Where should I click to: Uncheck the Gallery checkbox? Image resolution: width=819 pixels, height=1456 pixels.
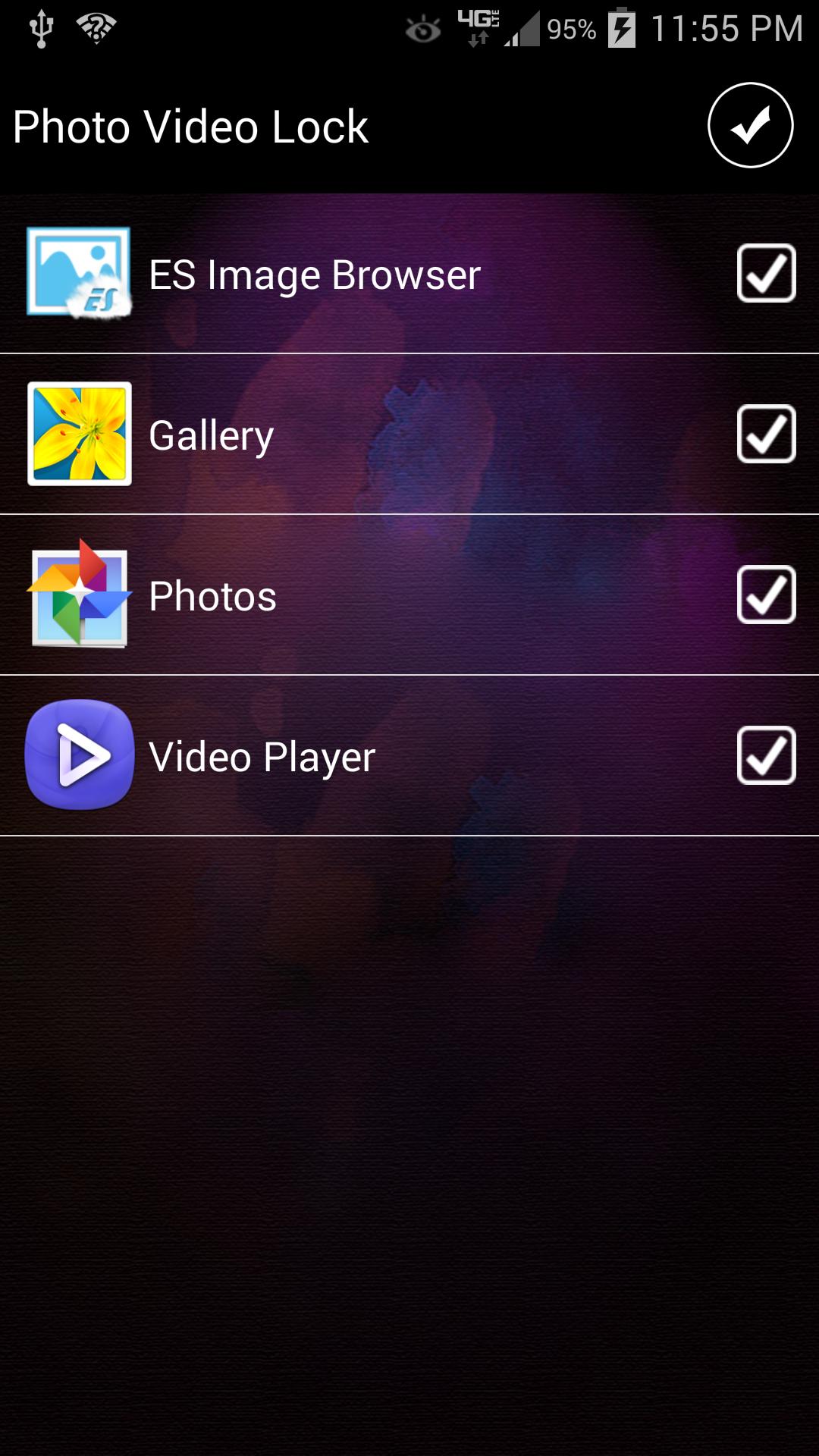pyautogui.click(x=766, y=435)
